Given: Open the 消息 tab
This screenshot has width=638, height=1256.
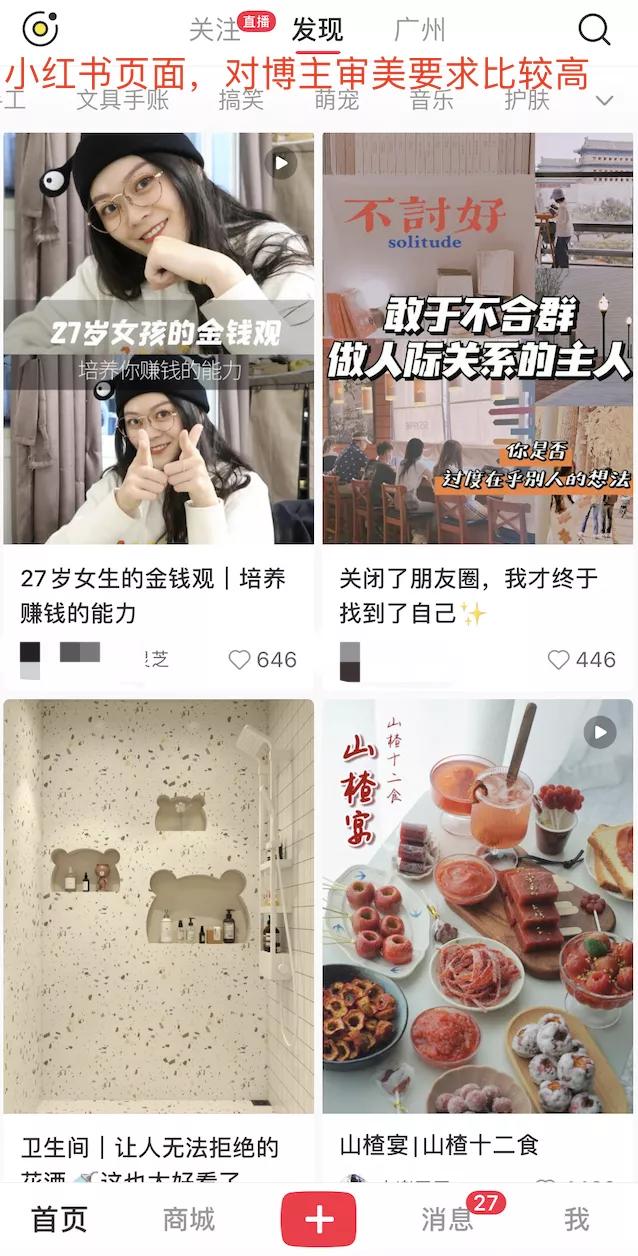Looking at the screenshot, I should click(447, 1219).
